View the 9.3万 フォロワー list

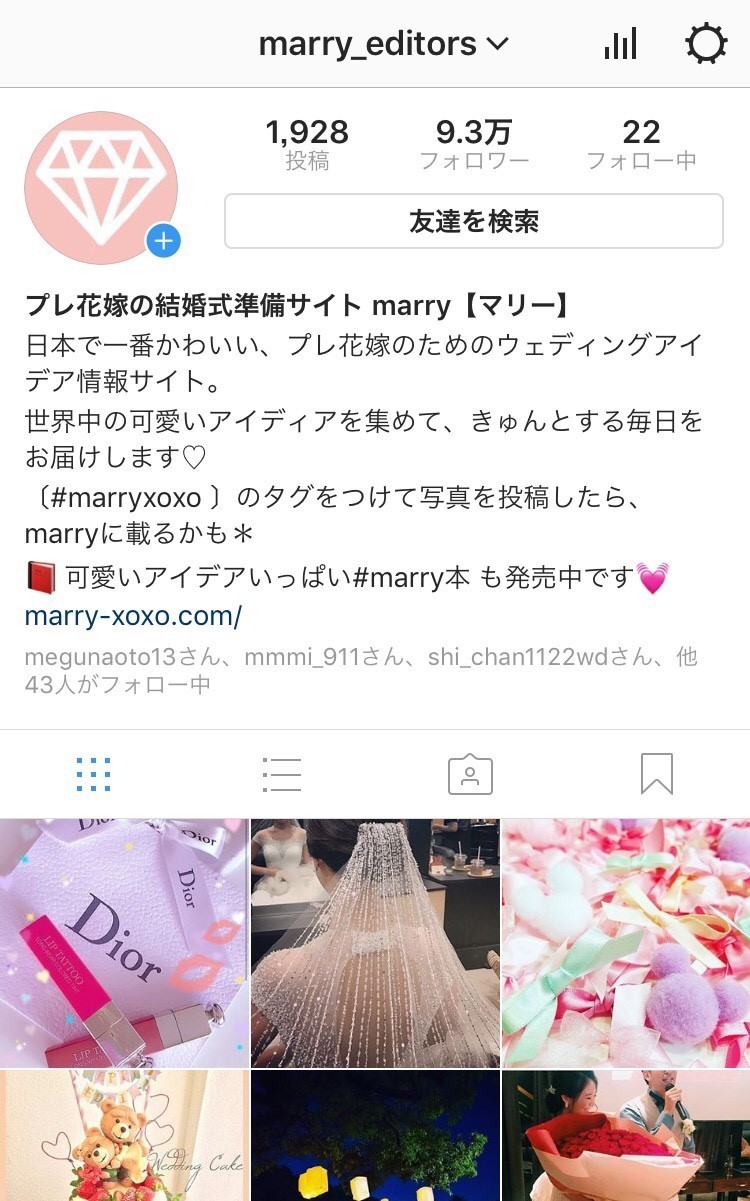(x=473, y=144)
